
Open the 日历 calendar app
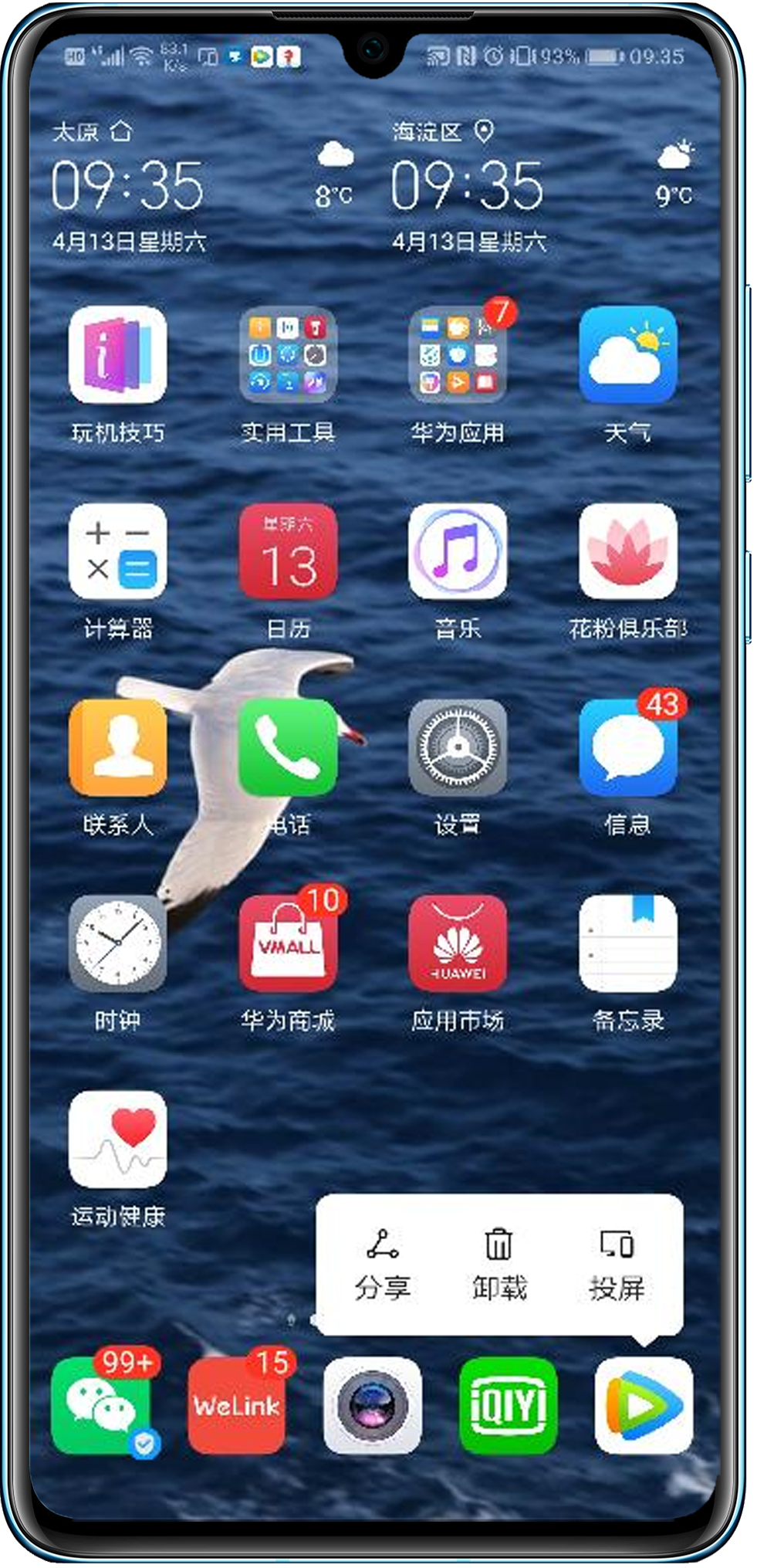coord(288,552)
